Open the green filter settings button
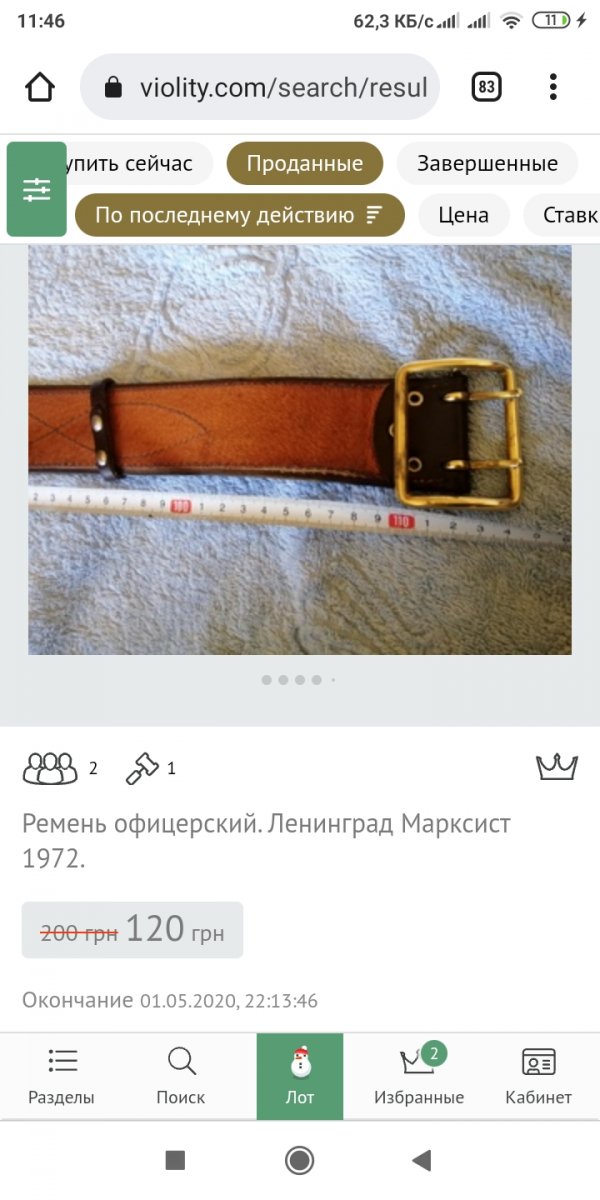The height and width of the screenshot is (1200, 600). [x=37, y=189]
